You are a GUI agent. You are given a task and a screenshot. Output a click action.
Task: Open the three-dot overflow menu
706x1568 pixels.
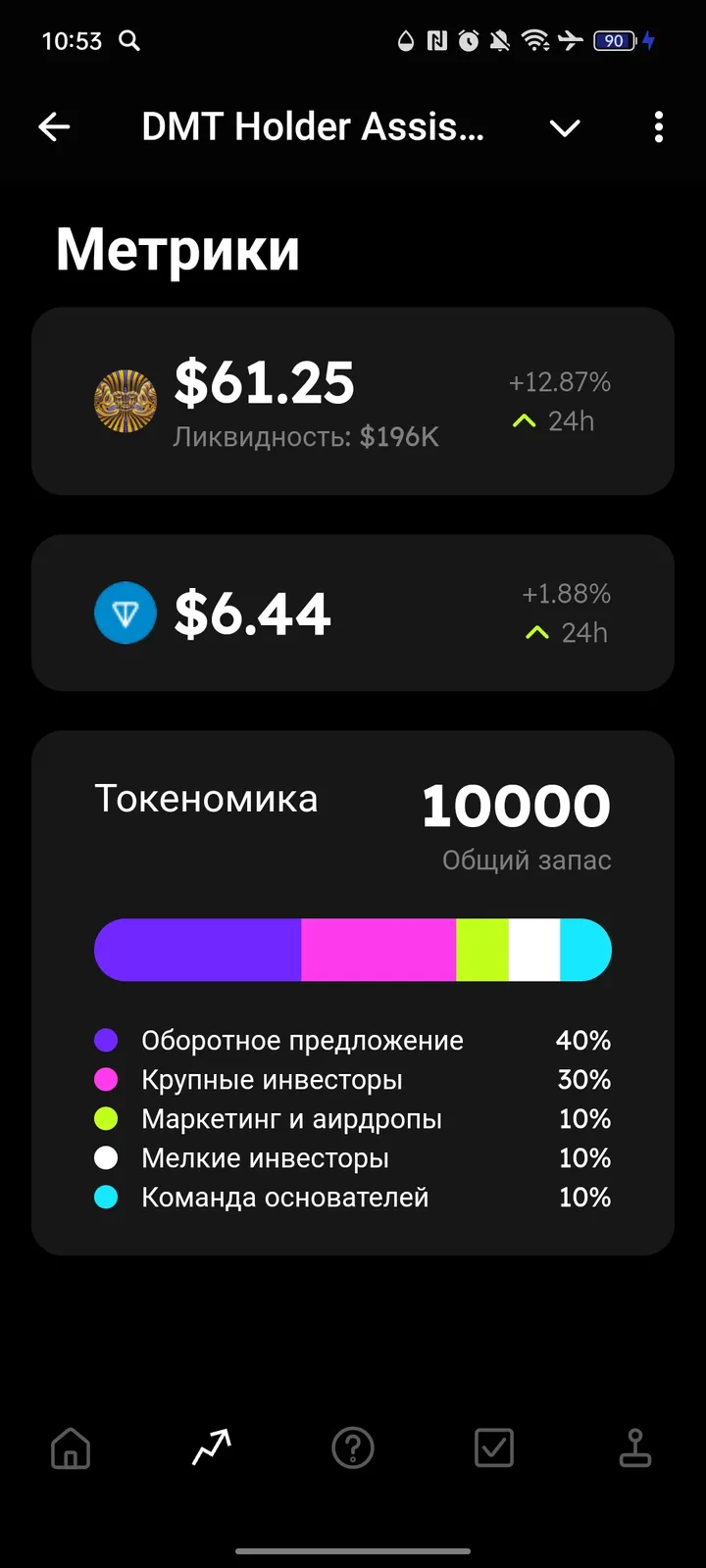click(x=659, y=127)
